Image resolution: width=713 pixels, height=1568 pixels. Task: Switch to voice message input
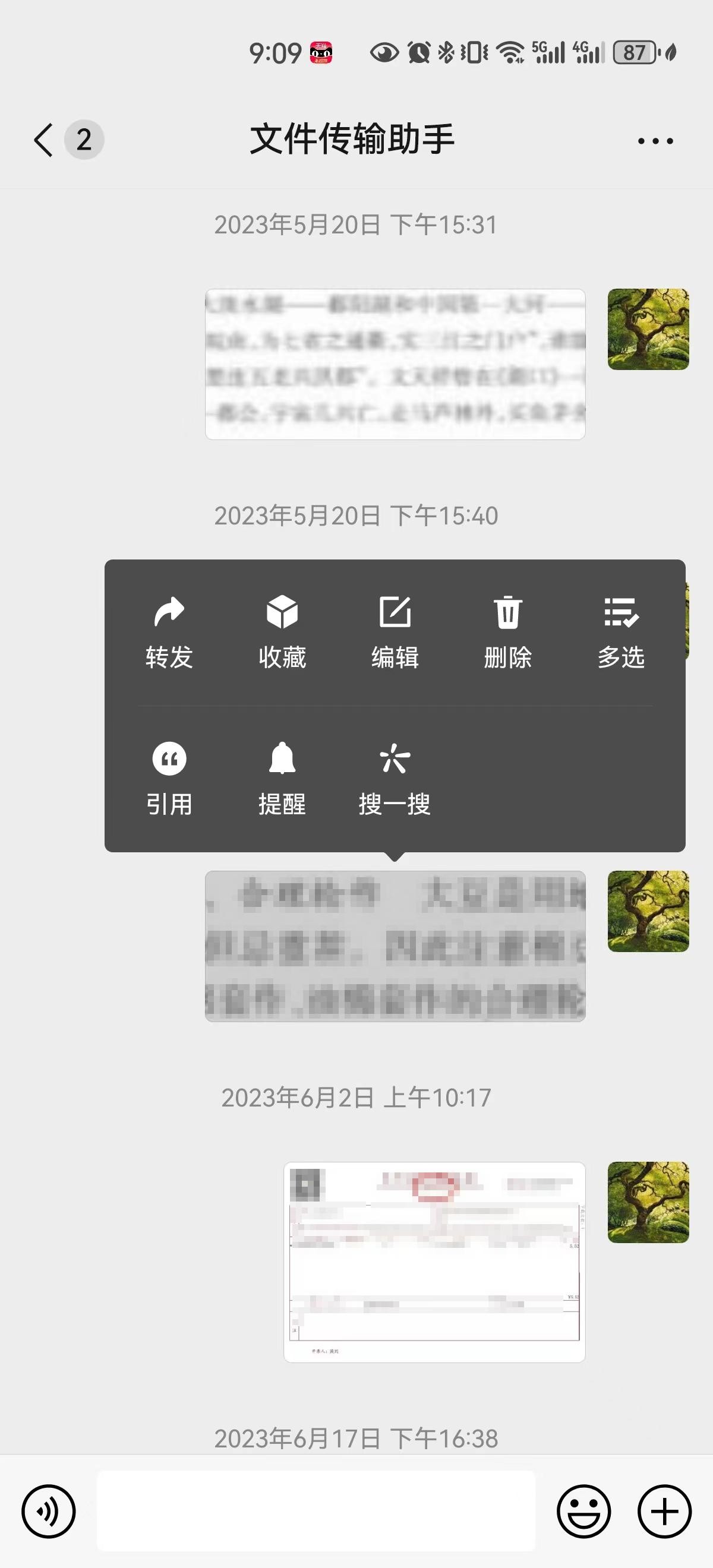49,1511
